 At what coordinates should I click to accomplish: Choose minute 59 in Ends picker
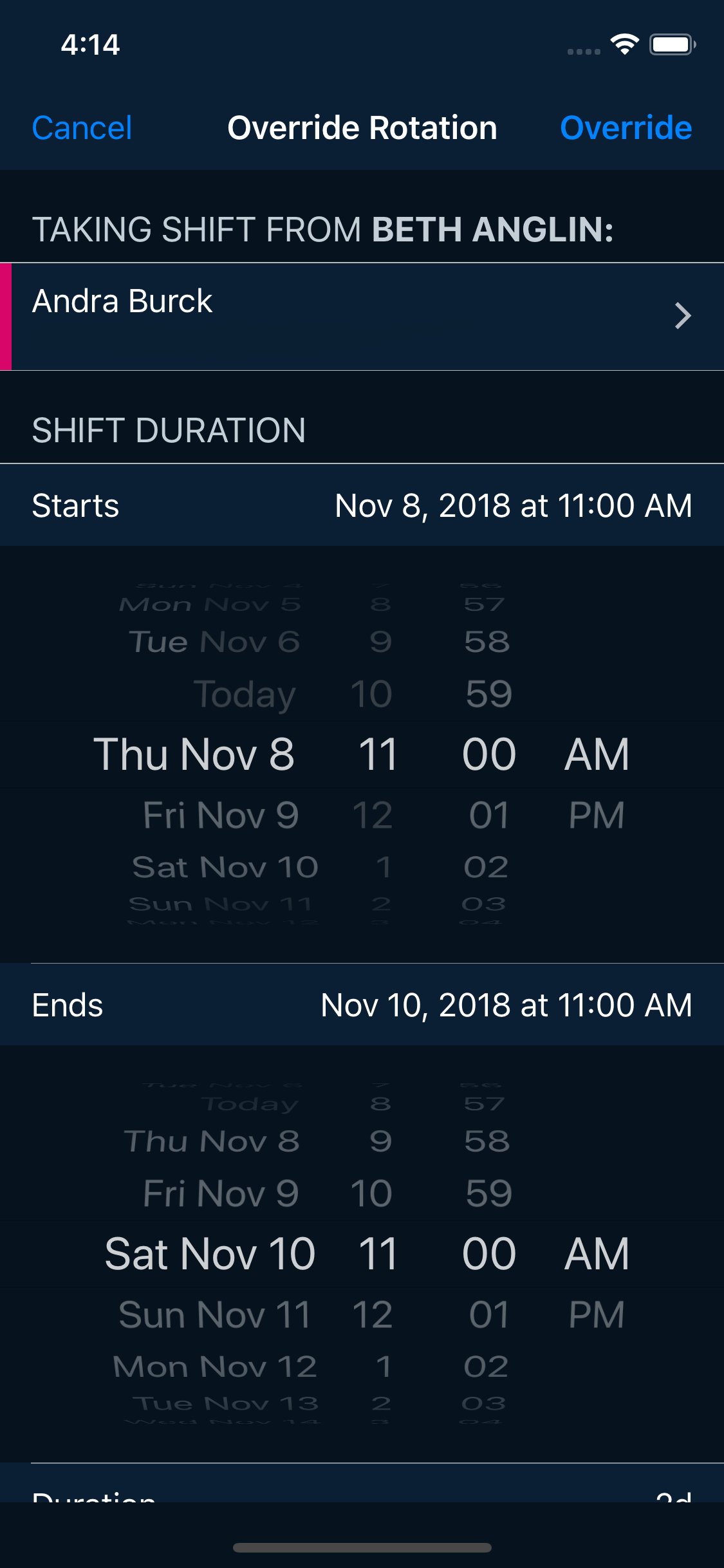click(x=488, y=1193)
